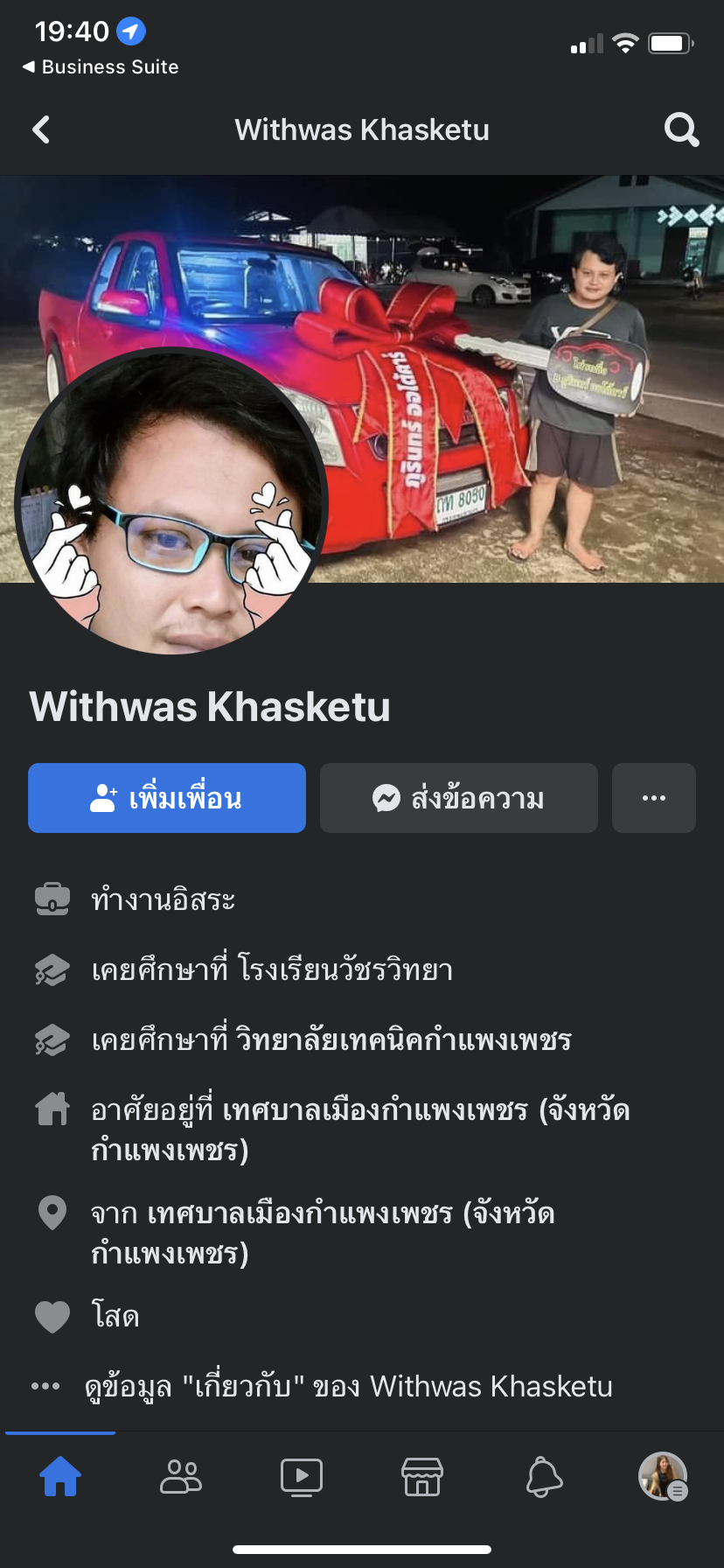Tap เพิ่มเพื่อน to add friend
The height and width of the screenshot is (1568, 724).
167,798
